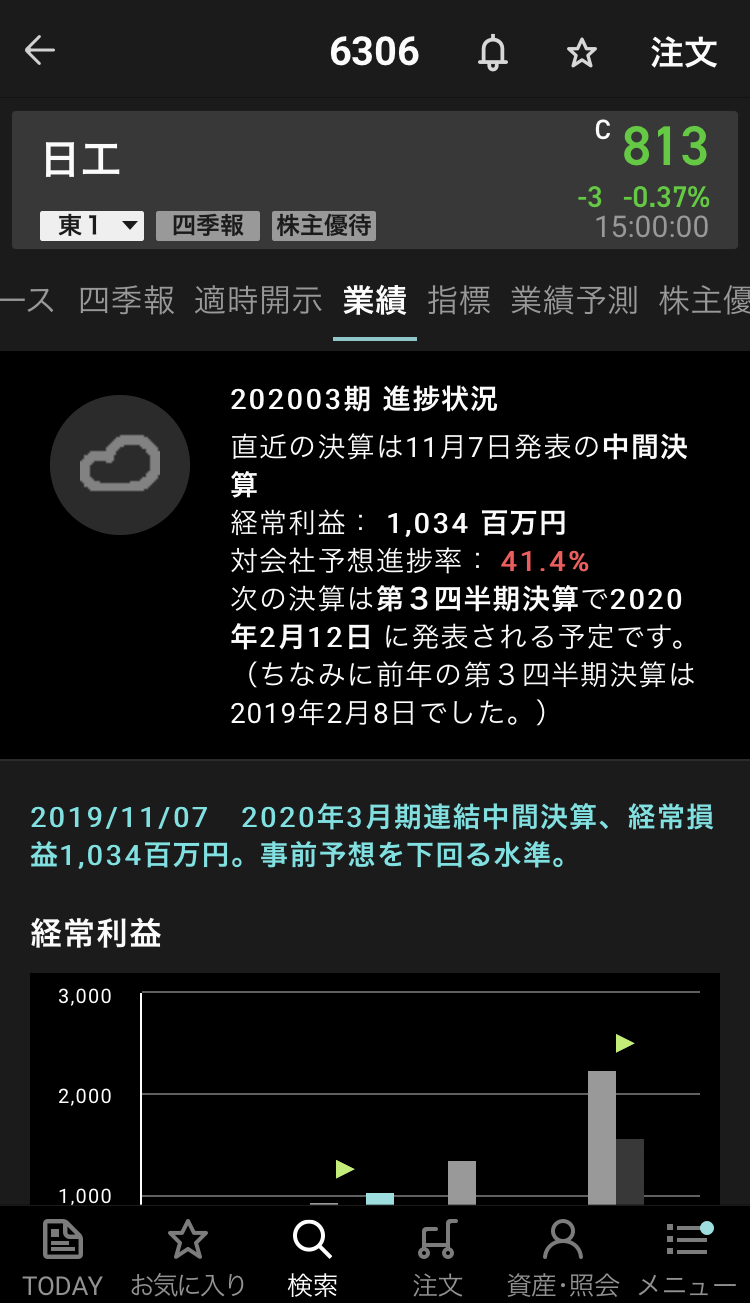This screenshot has width=750, height=1303.
Task: Open the 四季報 chip
Action: [208, 226]
